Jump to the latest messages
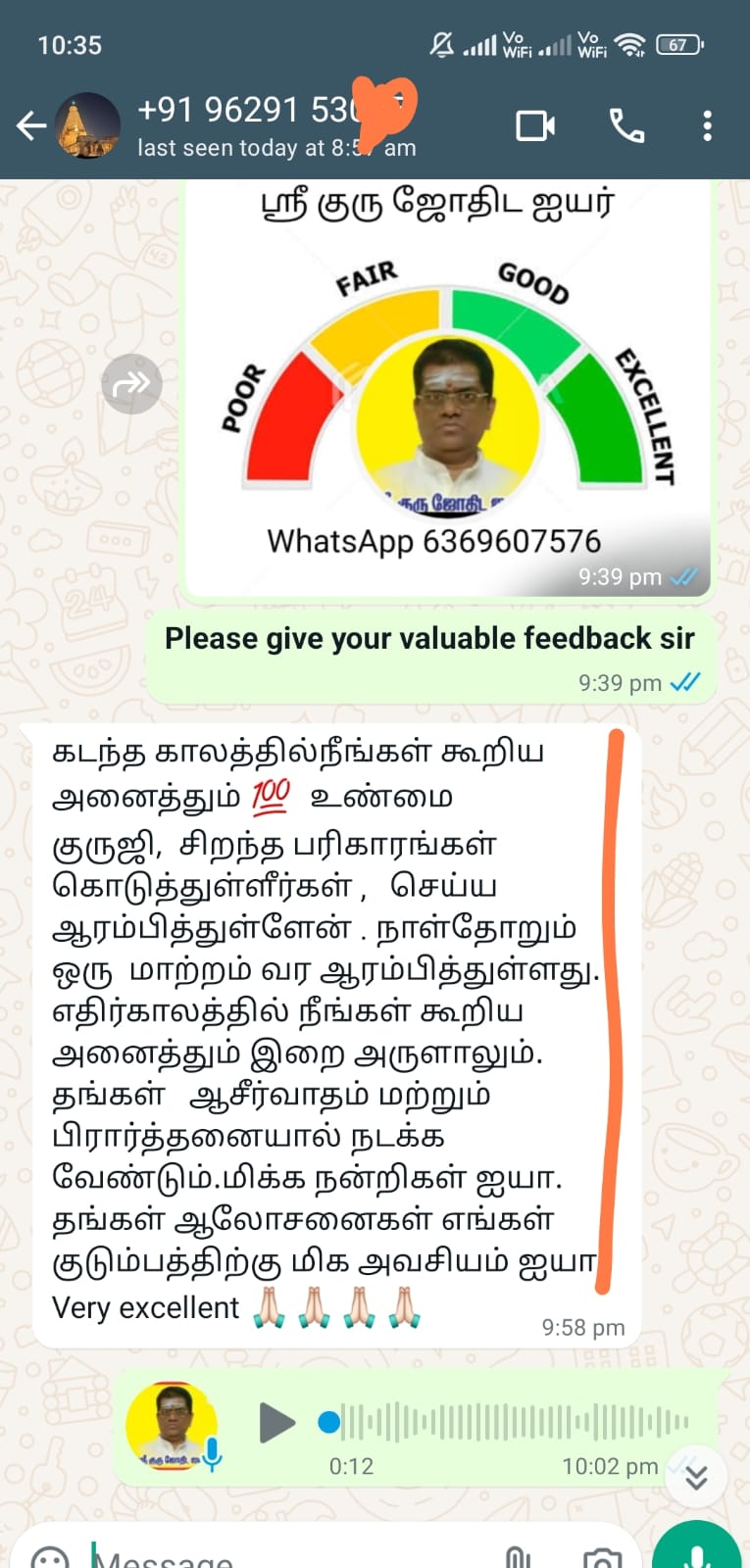Image resolution: width=750 pixels, height=1568 pixels. coord(696,1477)
